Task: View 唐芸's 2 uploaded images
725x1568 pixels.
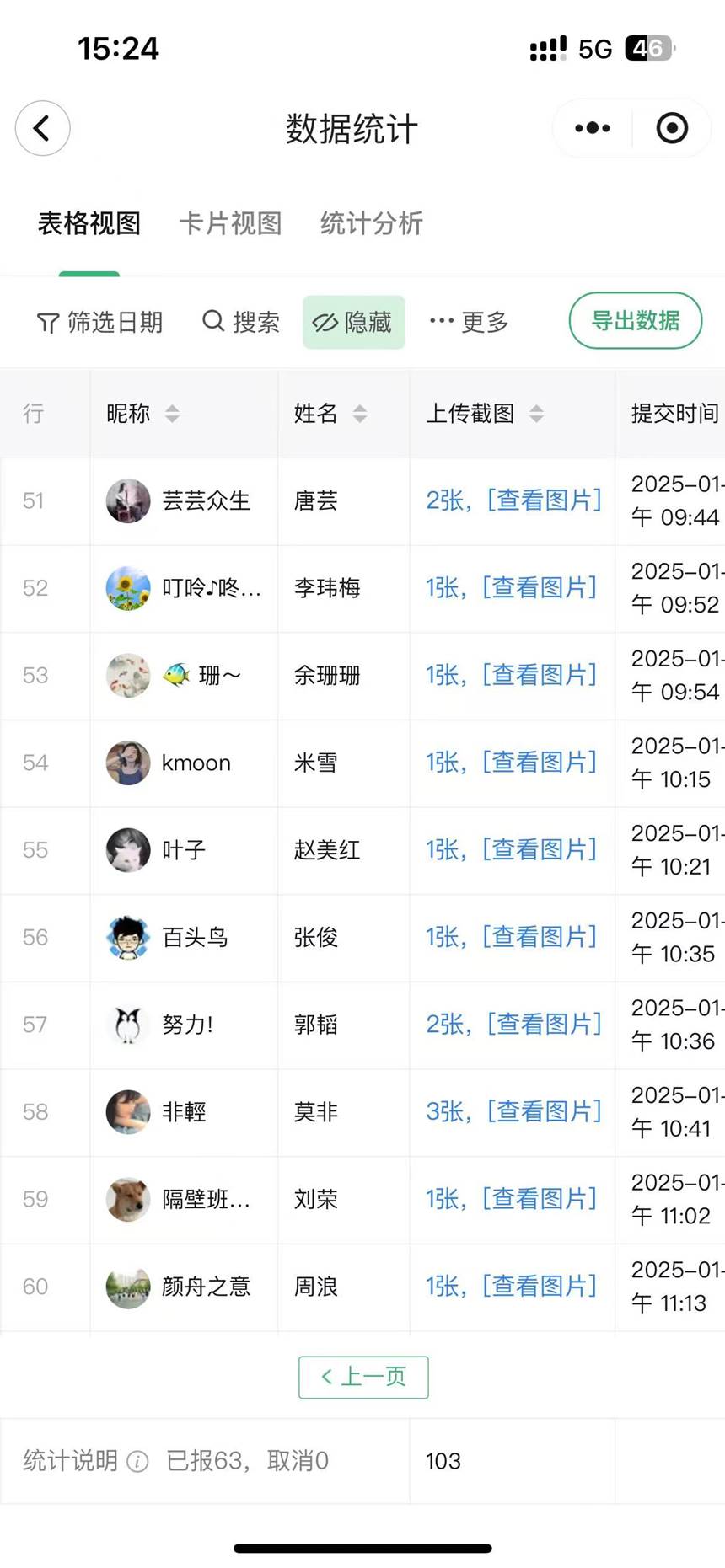Action: click(x=545, y=500)
